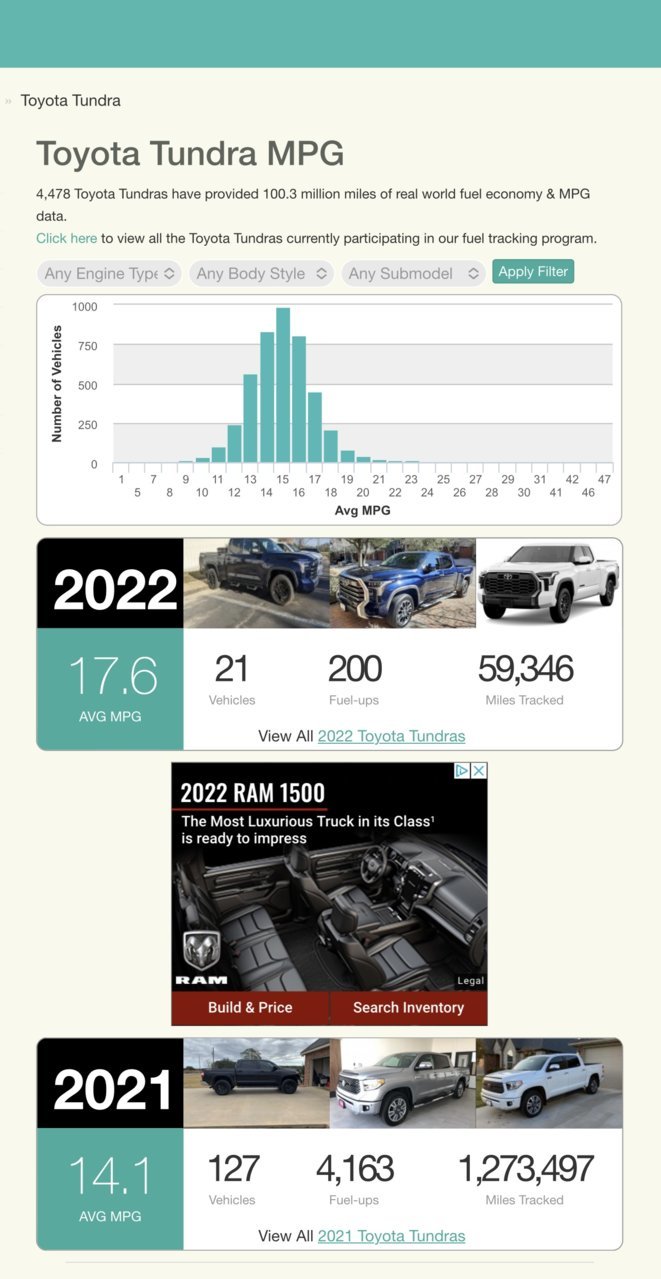The image size is (661, 1279).
Task: Tap Build & Price in the ad
Action: point(250,1007)
